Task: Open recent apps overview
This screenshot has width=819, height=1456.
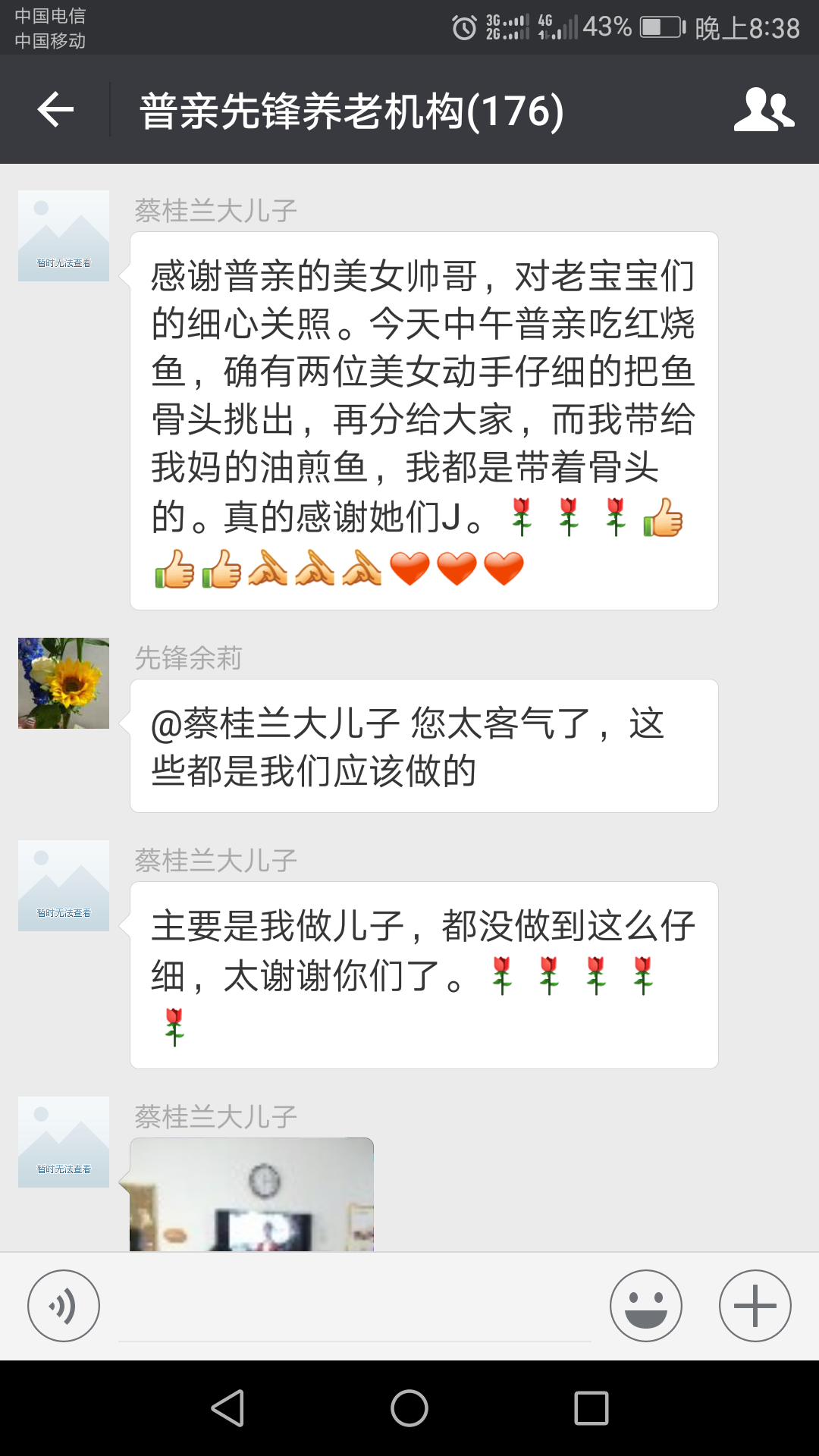Action: tap(591, 1408)
